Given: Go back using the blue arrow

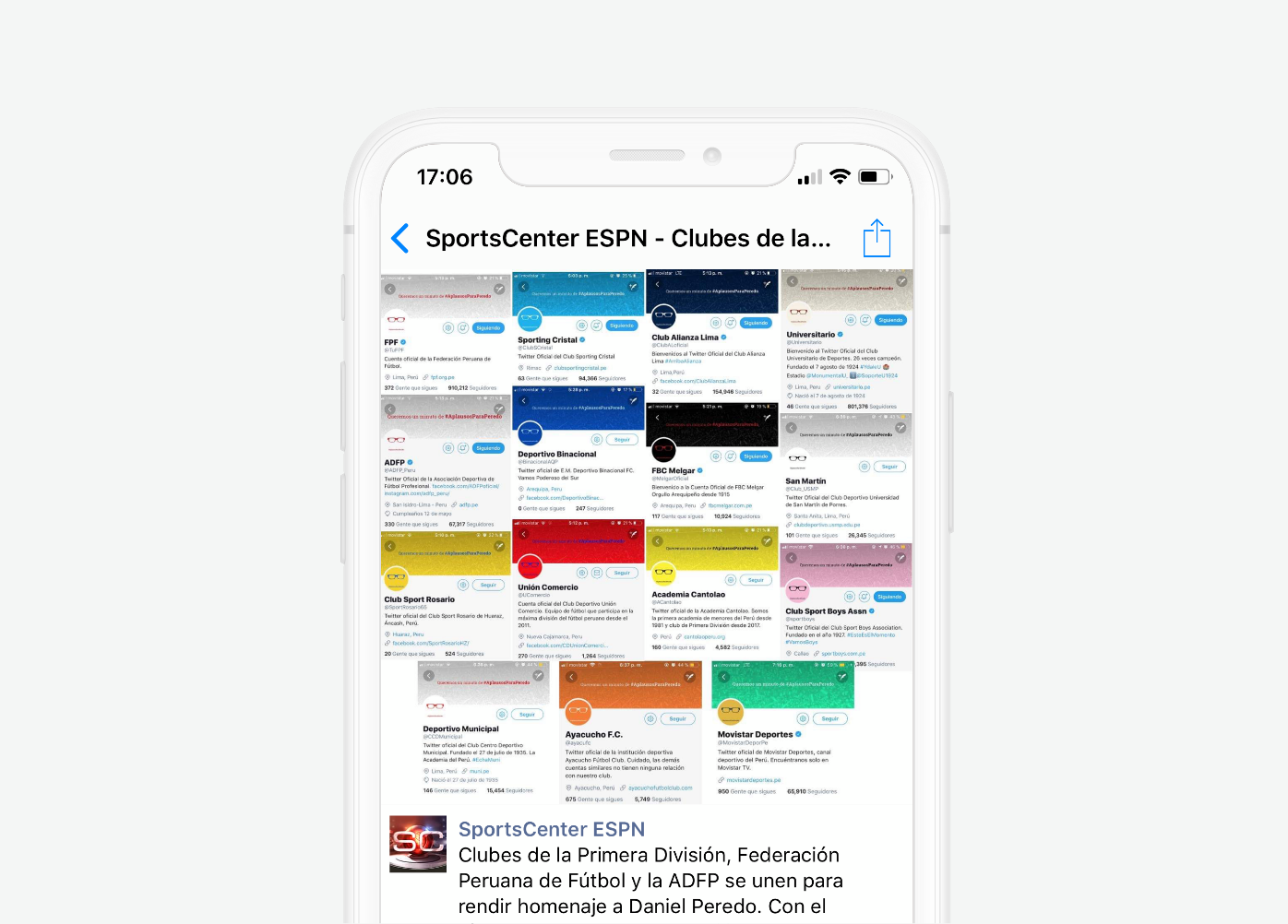Looking at the screenshot, I should click(x=400, y=239).
